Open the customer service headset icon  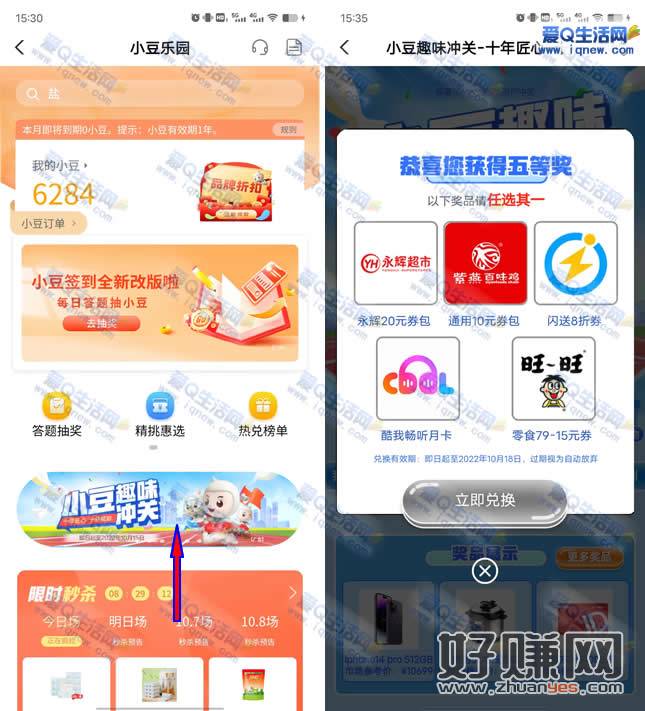point(260,47)
